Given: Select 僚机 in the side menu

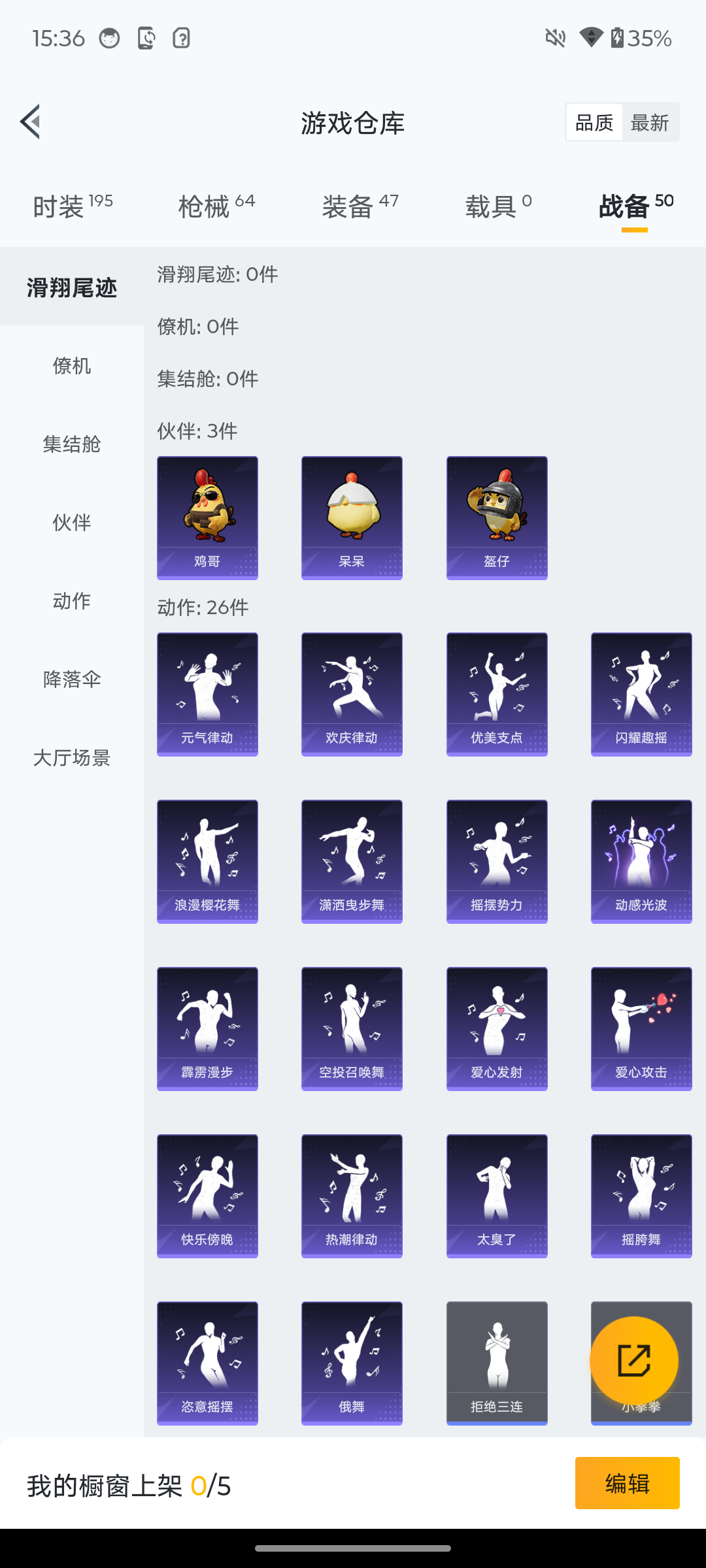Looking at the screenshot, I should click(x=72, y=366).
